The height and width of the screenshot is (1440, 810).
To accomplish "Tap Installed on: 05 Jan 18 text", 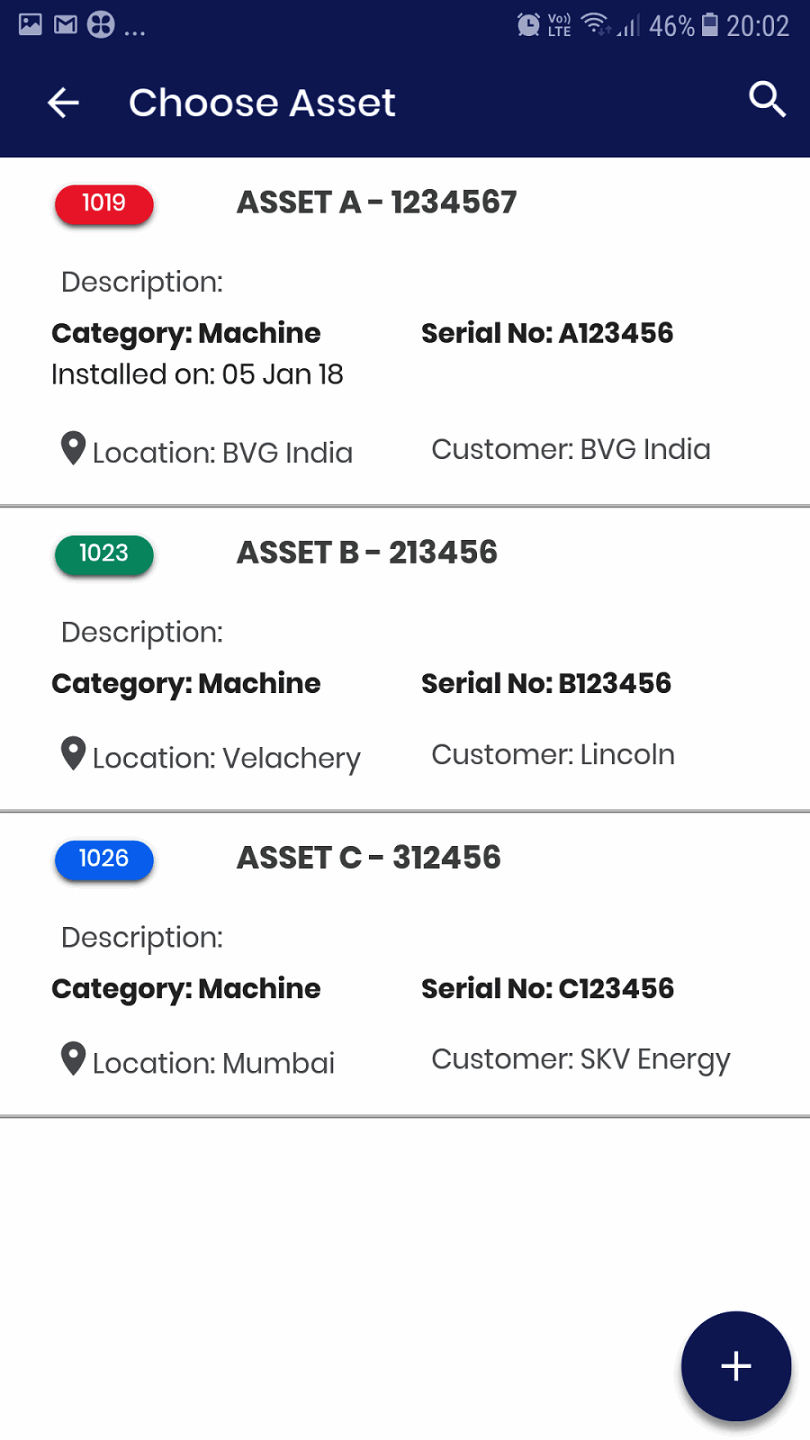I will pyautogui.click(x=197, y=375).
